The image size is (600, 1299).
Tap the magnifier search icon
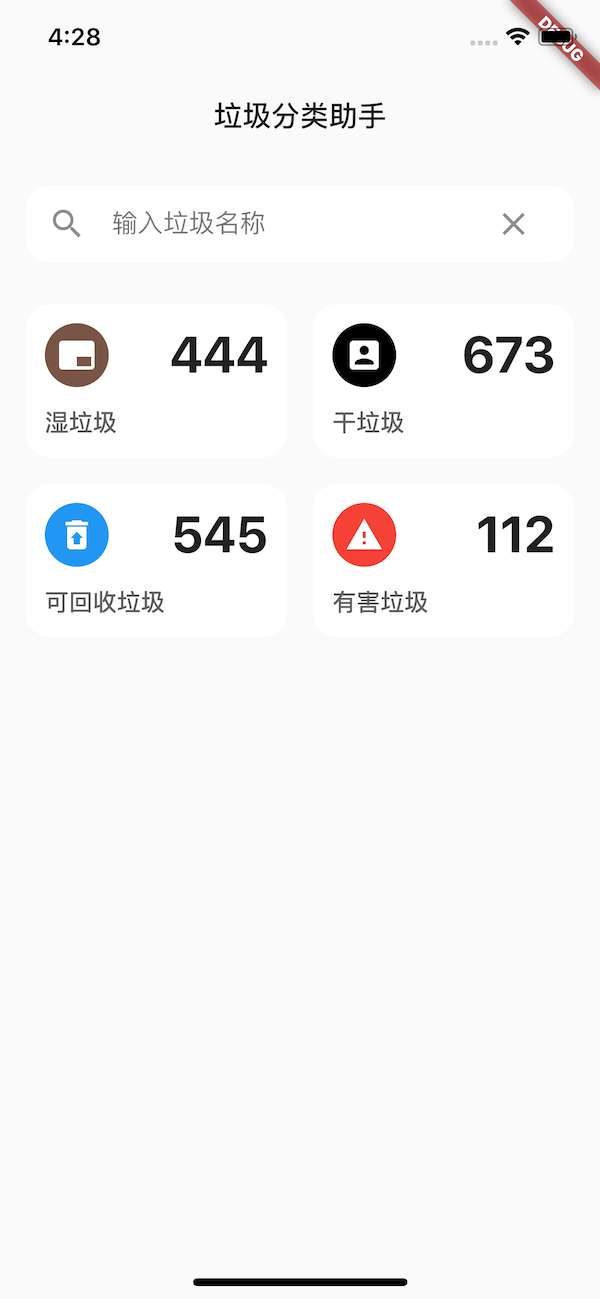click(67, 224)
